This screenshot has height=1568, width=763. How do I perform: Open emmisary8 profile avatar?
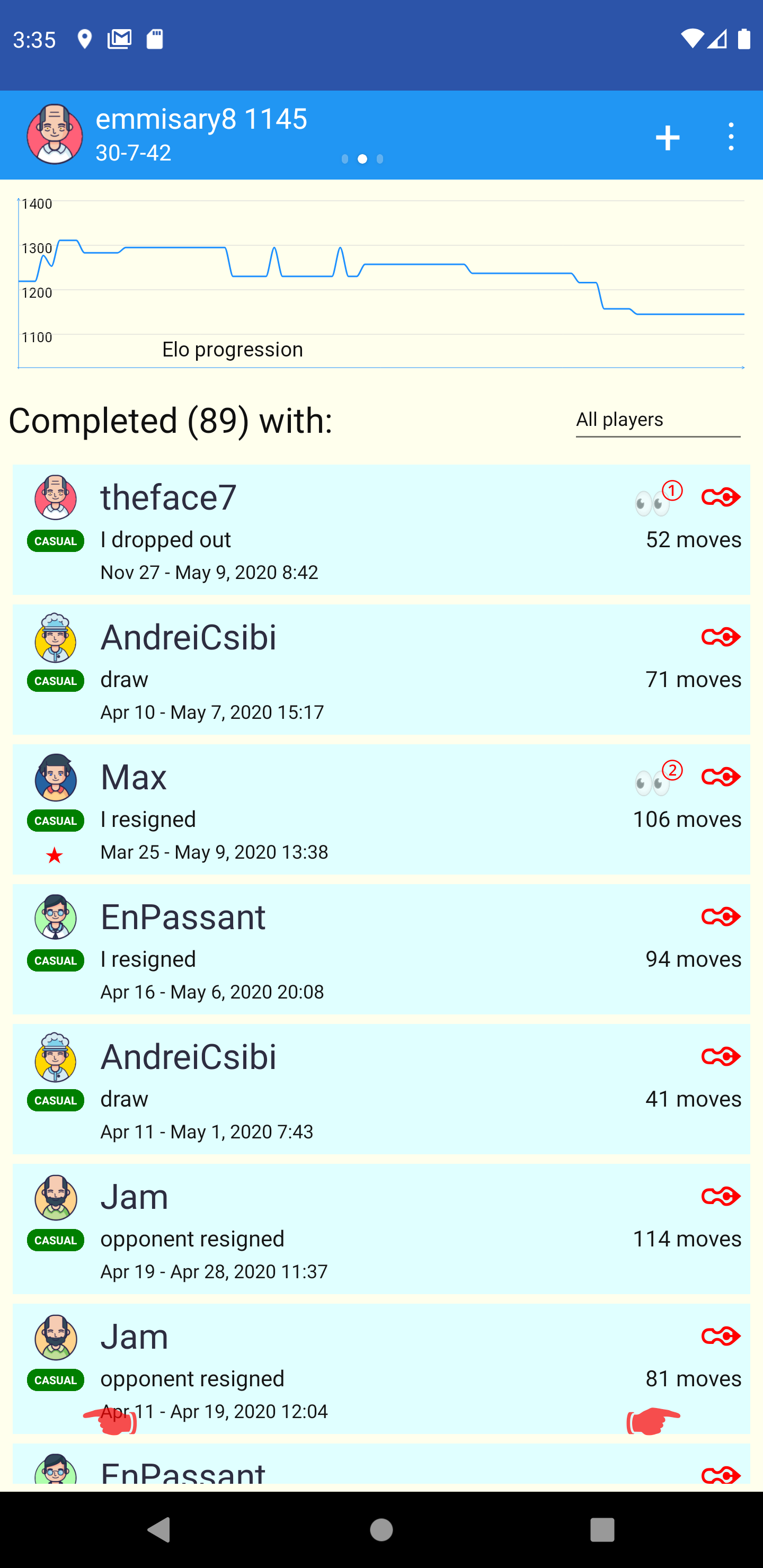(55, 135)
